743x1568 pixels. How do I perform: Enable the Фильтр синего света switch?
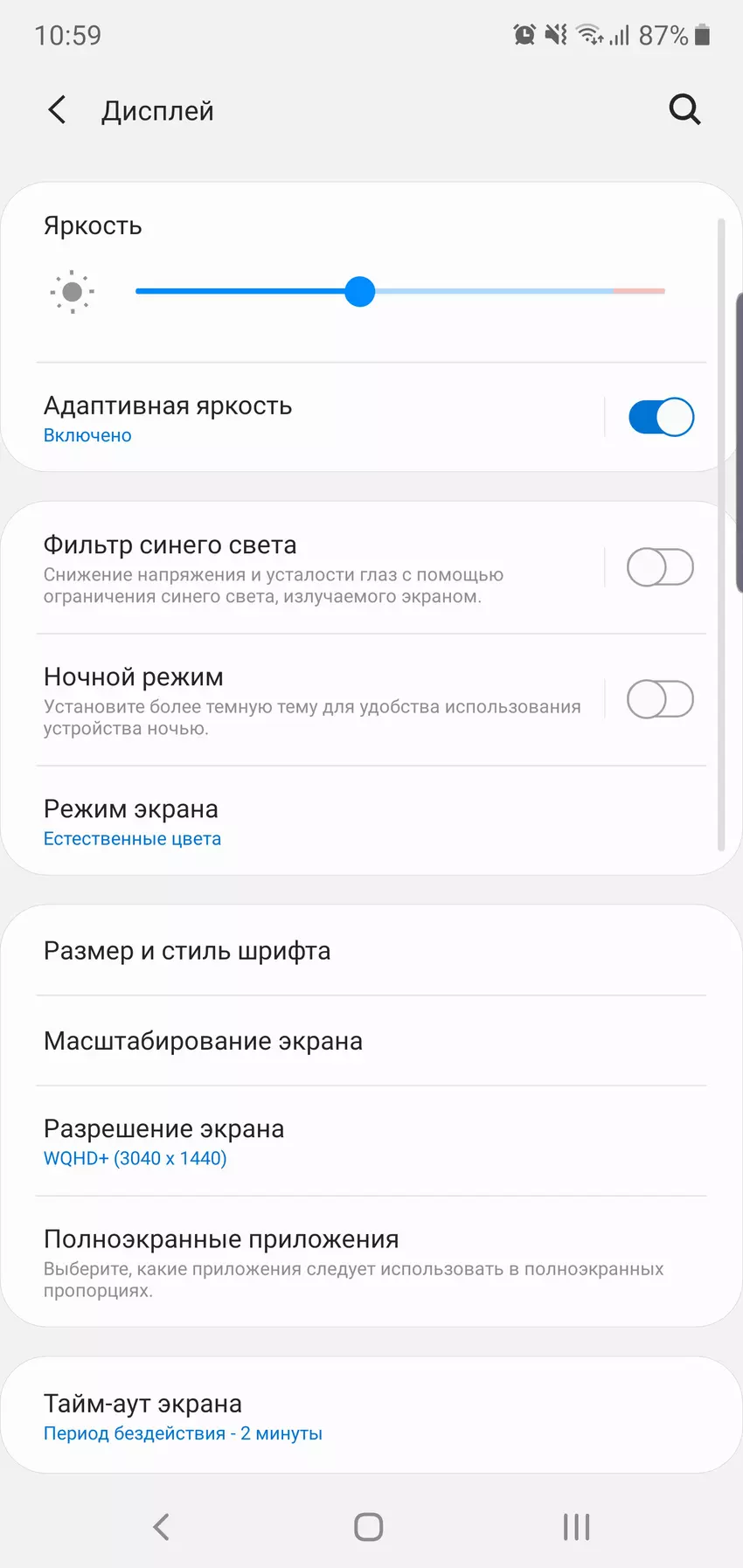(x=660, y=567)
